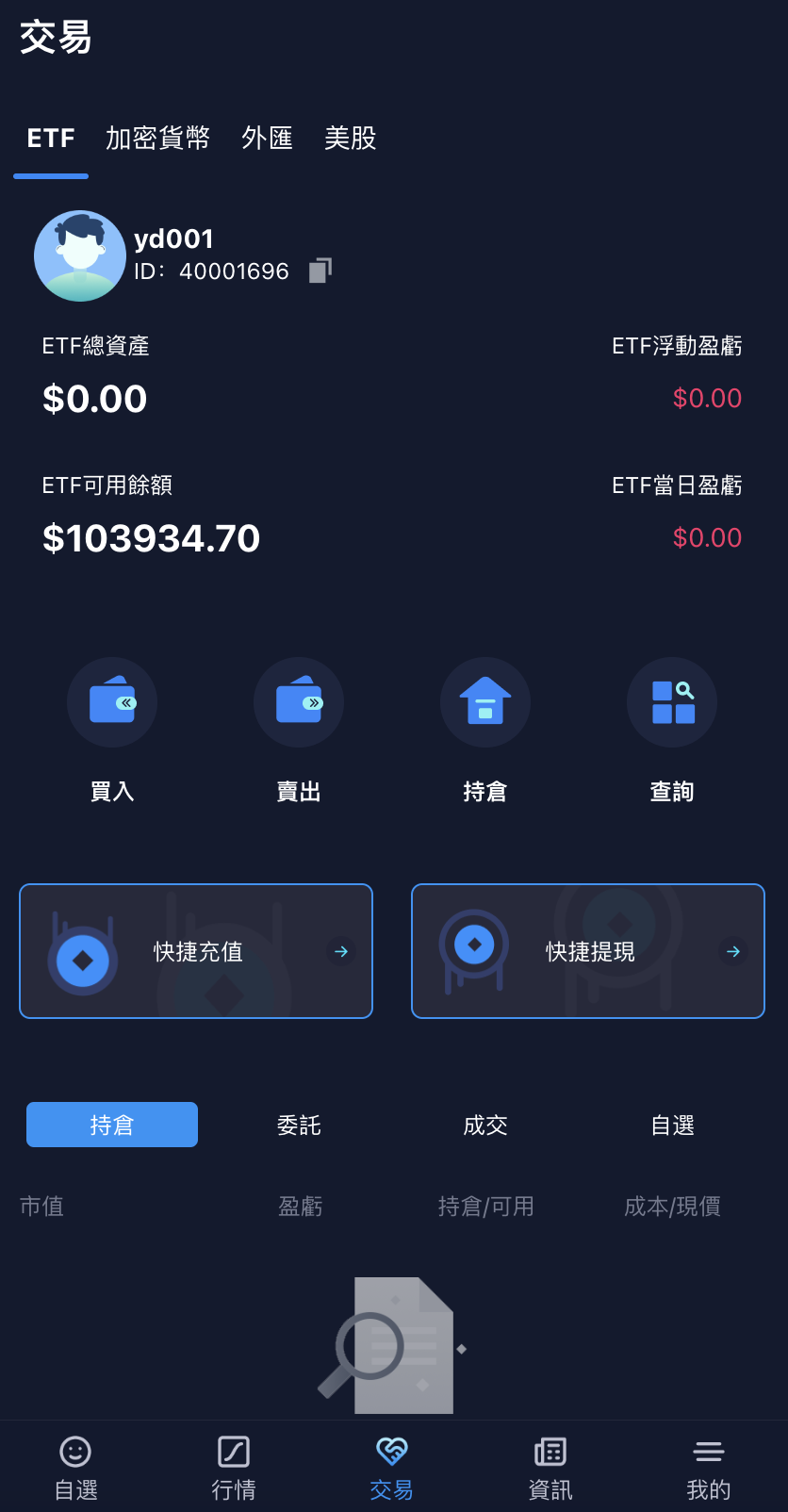Tap the yd001 user avatar
788x1512 pixels.
80,255
